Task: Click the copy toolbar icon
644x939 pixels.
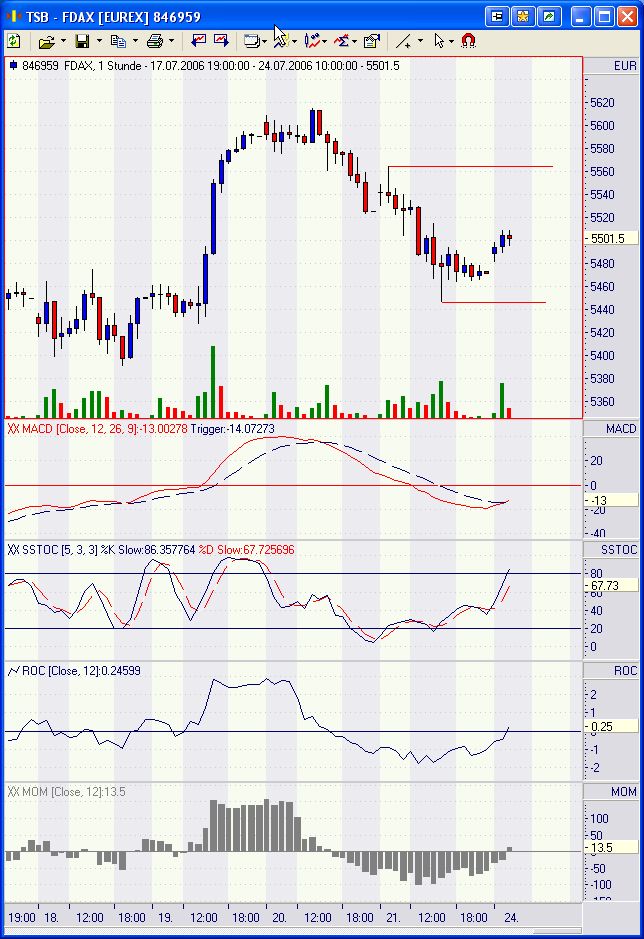Action: pyautogui.click(x=118, y=41)
